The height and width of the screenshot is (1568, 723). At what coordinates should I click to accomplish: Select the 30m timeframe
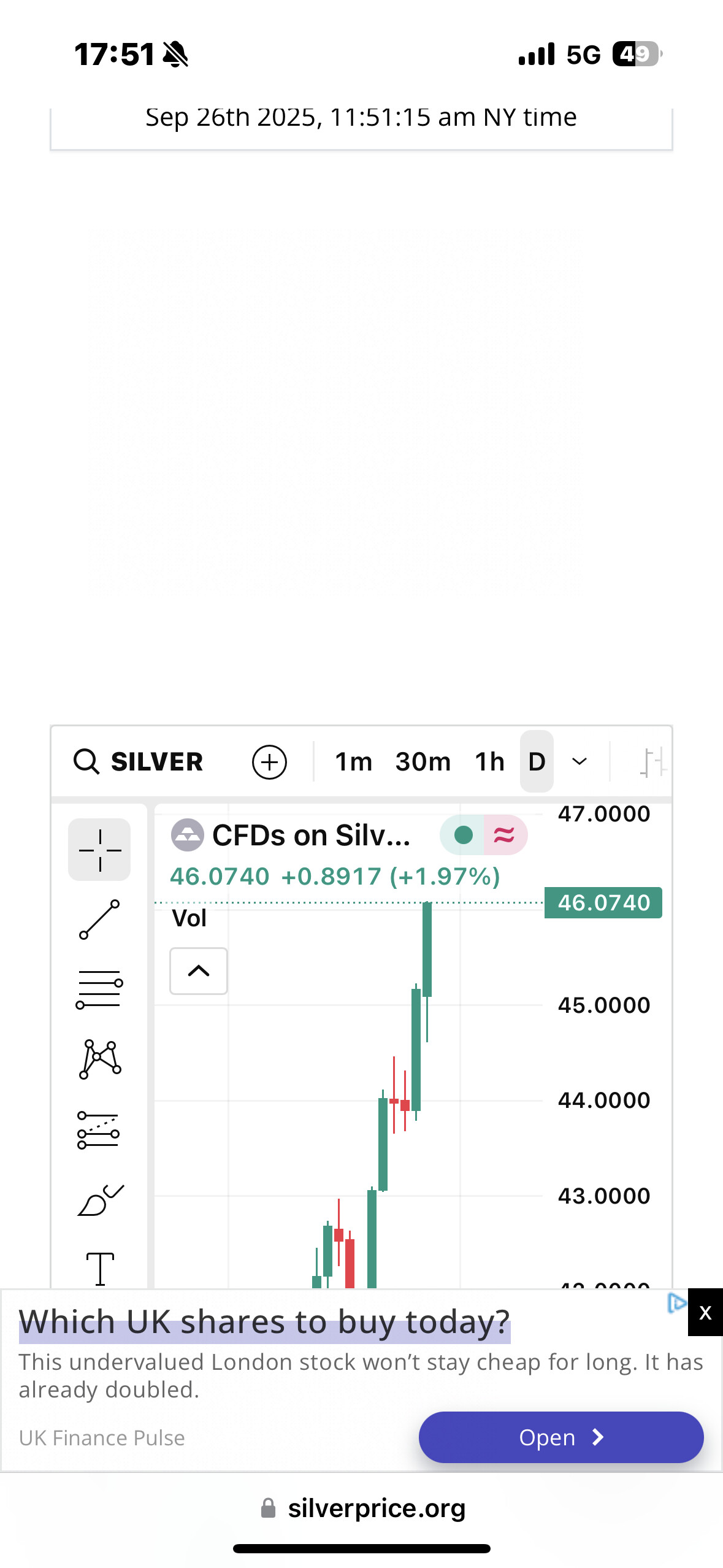point(423,762)
